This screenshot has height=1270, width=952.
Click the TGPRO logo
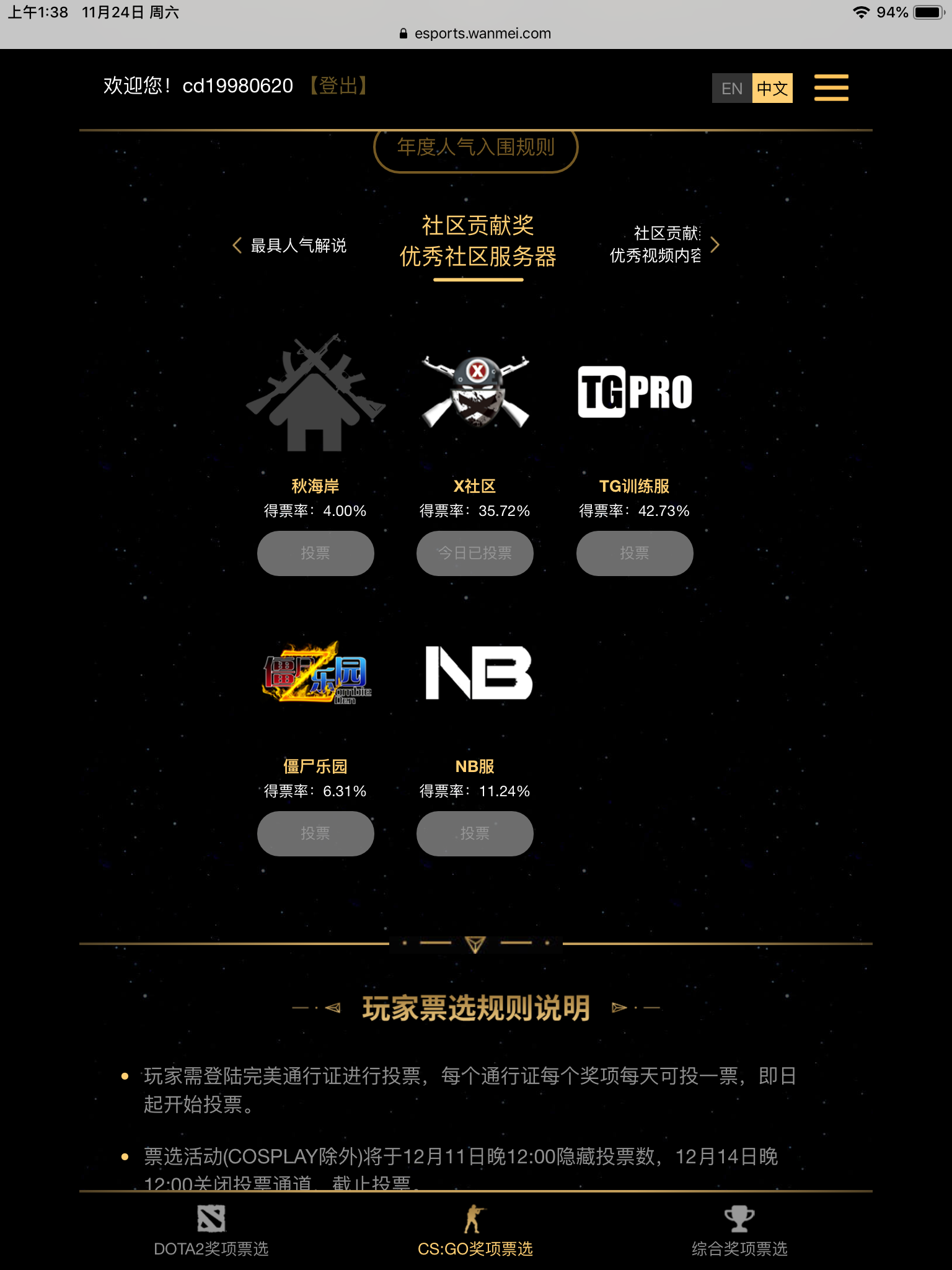635,391
